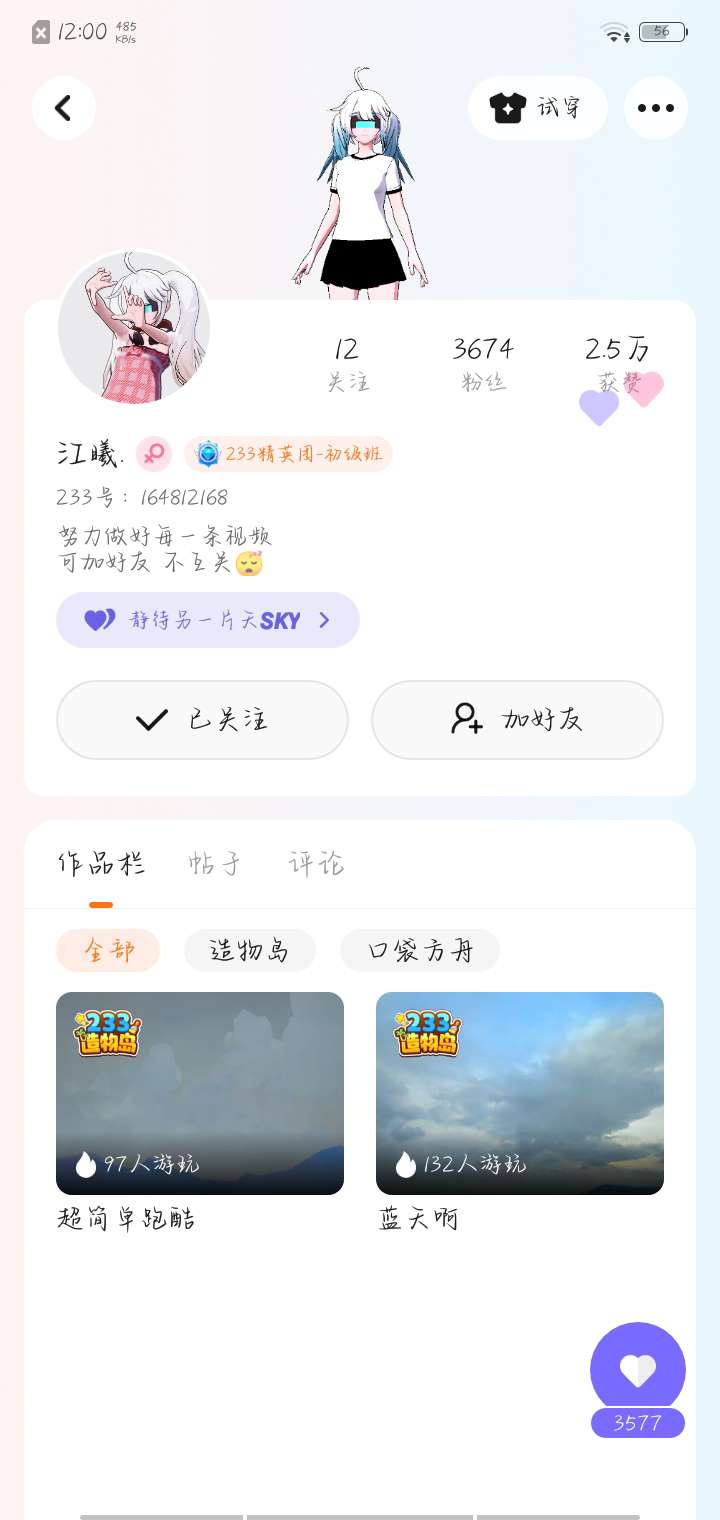The image size is (720, 1520).
Task: Filter works by 口袋方舟
Action: [420, 950]
